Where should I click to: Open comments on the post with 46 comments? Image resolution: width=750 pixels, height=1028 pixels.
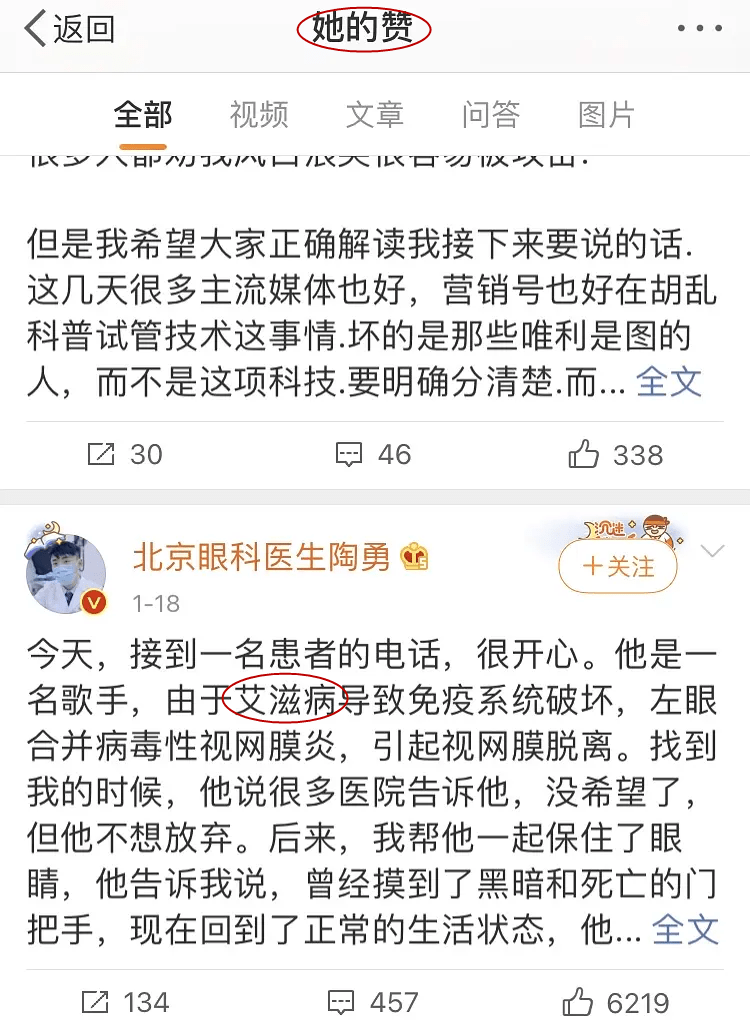tap(373, 455)
